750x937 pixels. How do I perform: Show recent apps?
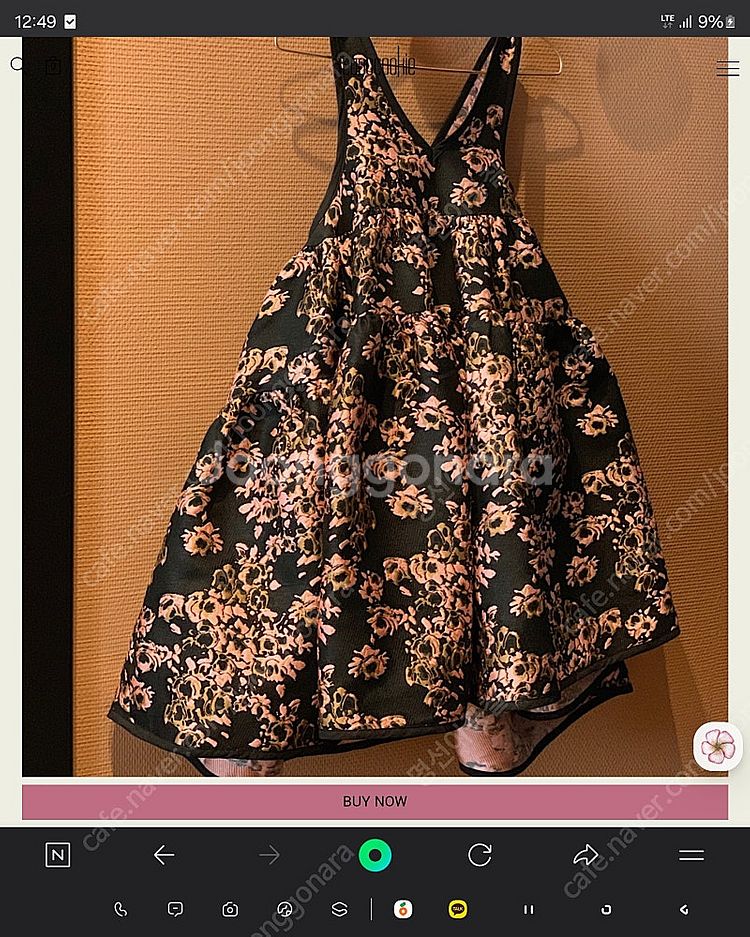click(529, 909)
